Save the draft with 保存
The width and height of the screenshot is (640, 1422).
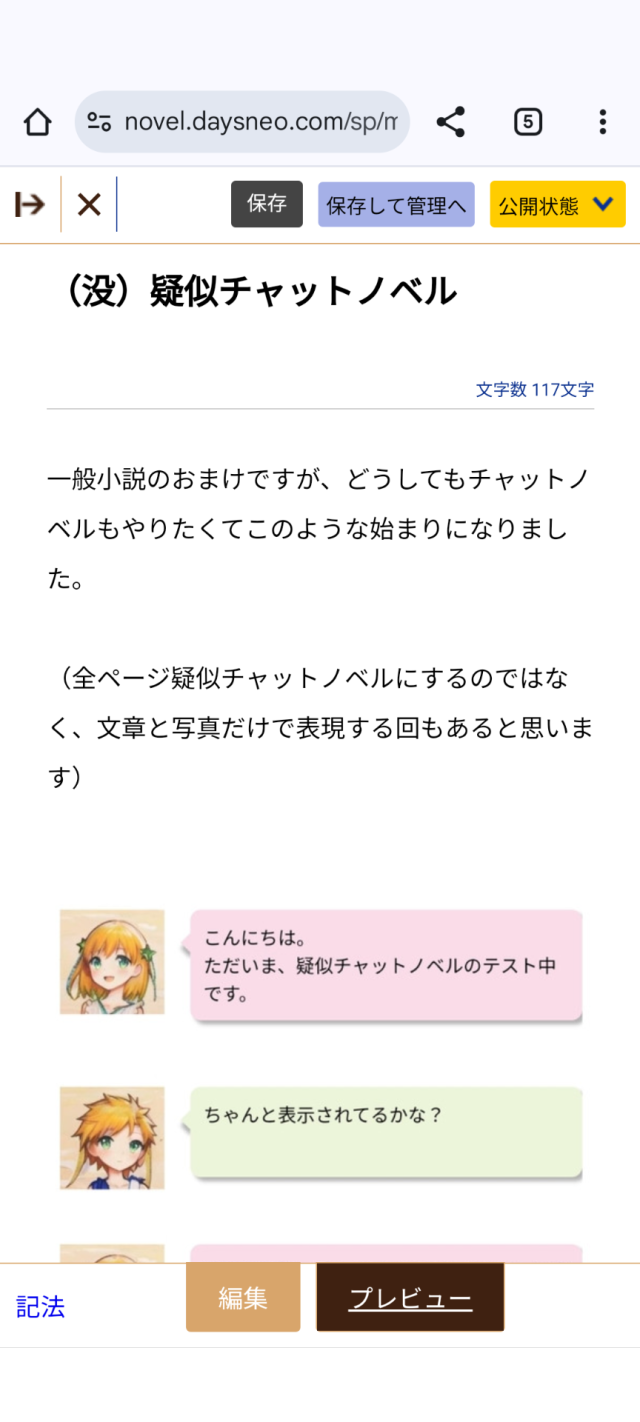(x=267, y=204)
